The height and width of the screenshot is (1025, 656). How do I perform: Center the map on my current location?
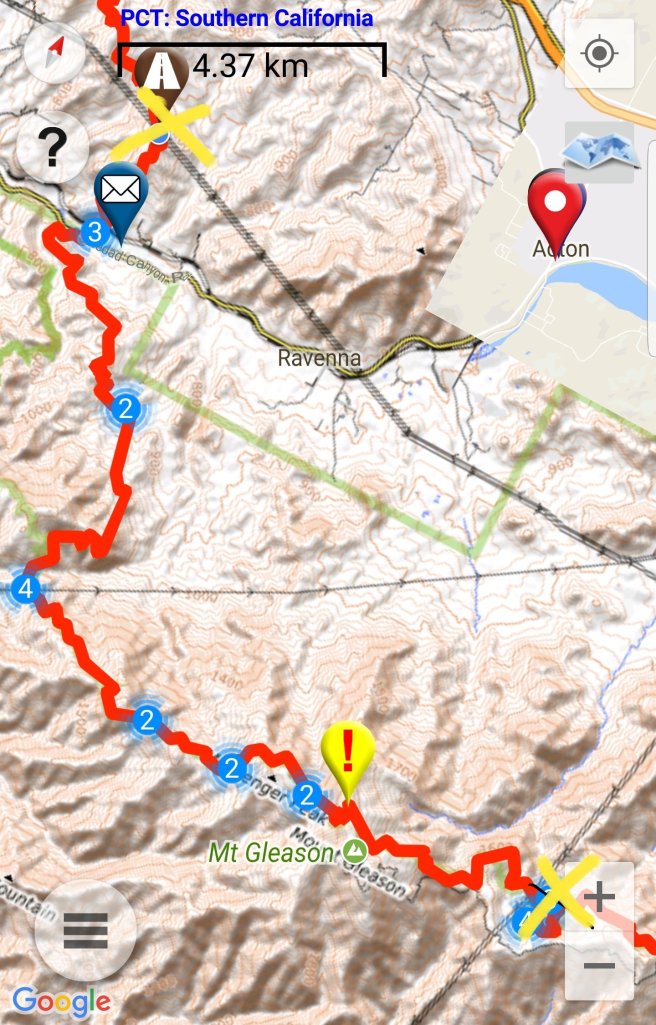(599, 53)
